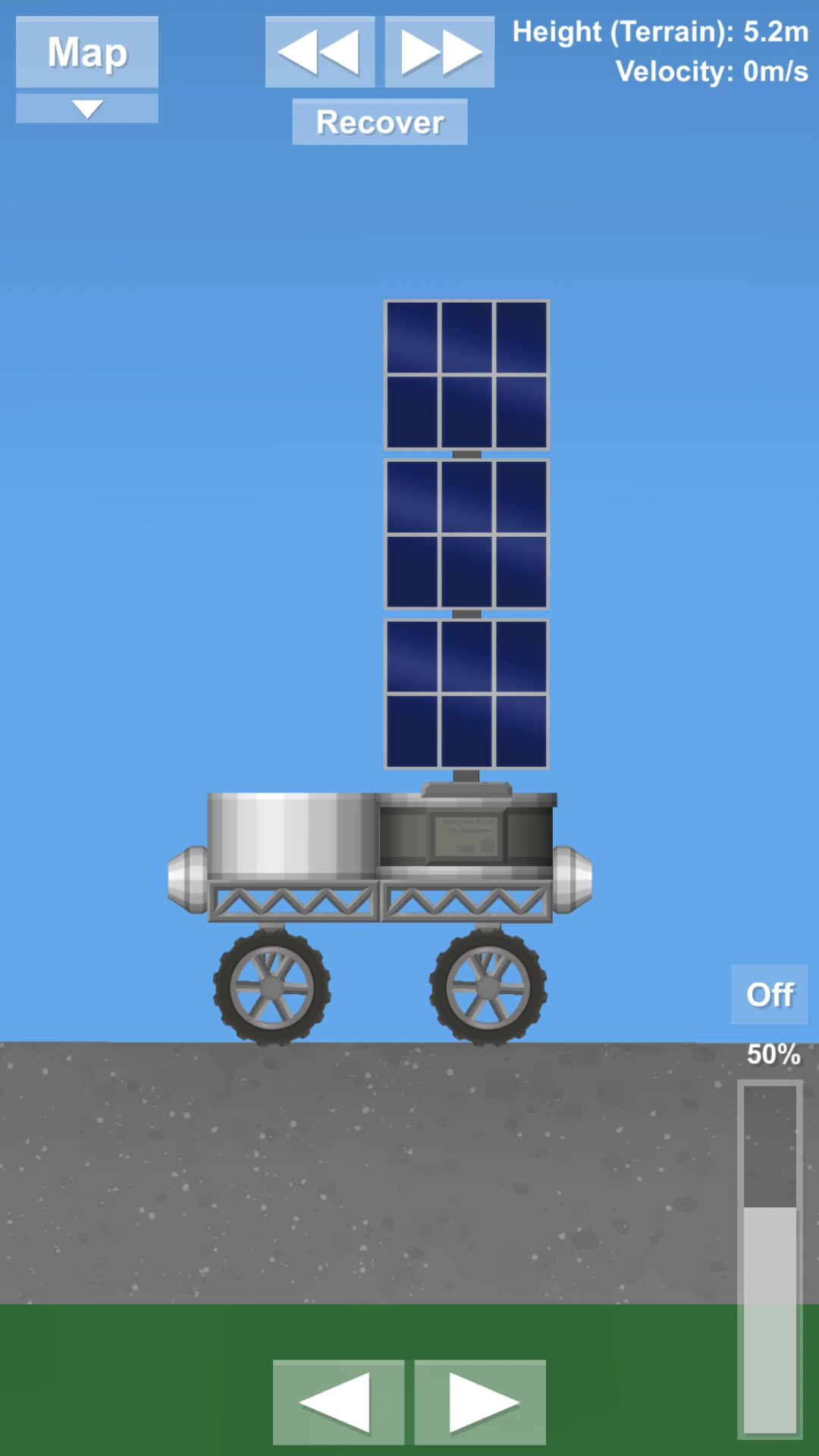Expand the dropdown arrow under Map
Viewport: 819px width, 1456px height.
click(x=87, y=108)
